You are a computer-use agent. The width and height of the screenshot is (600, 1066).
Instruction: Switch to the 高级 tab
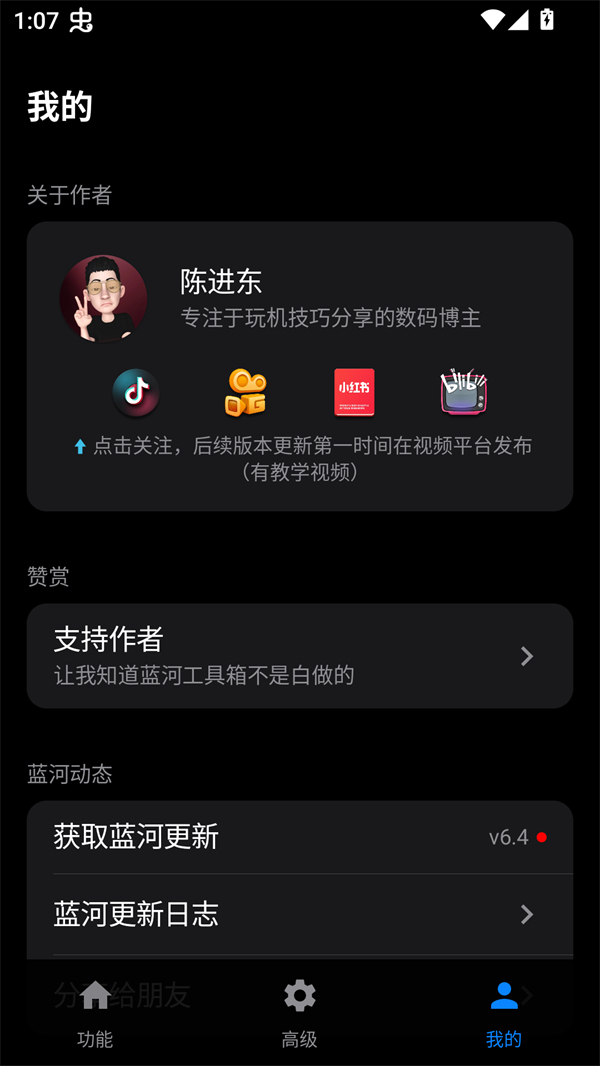point(300,1013)
